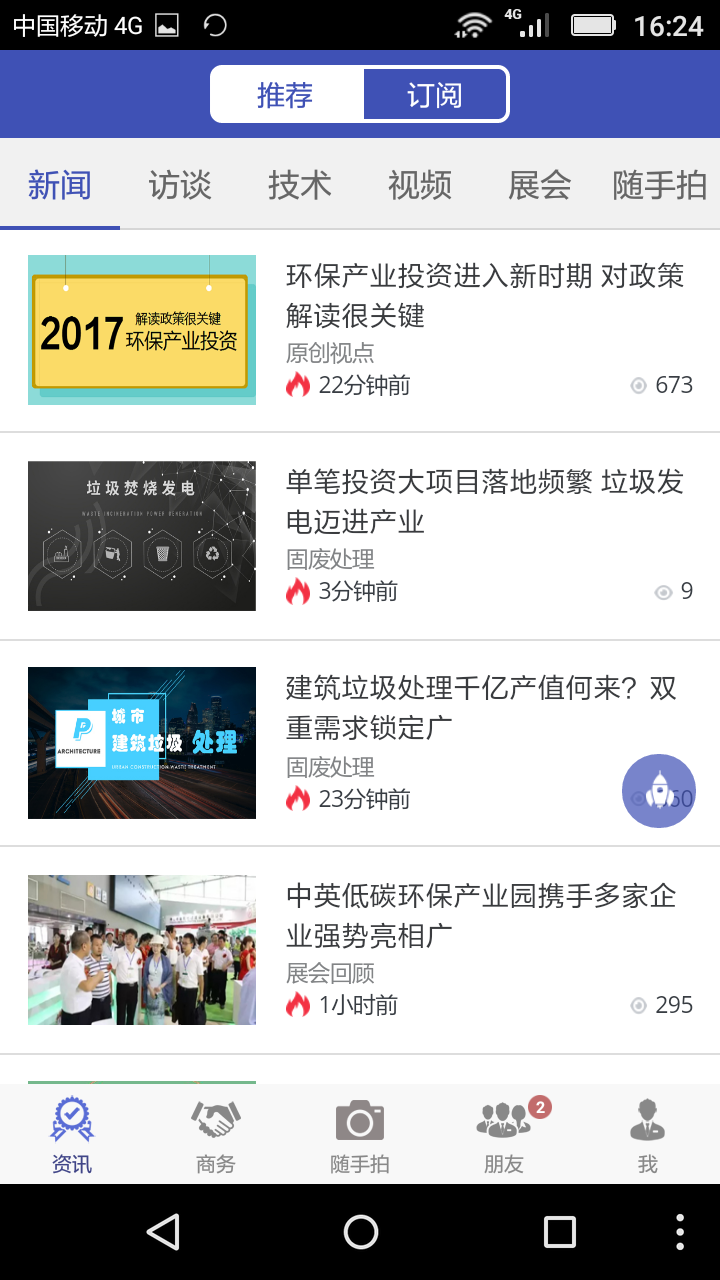This screenshot has width=720, height=1280.
Task: Tap the system back button
Action: click(163, 1232)
